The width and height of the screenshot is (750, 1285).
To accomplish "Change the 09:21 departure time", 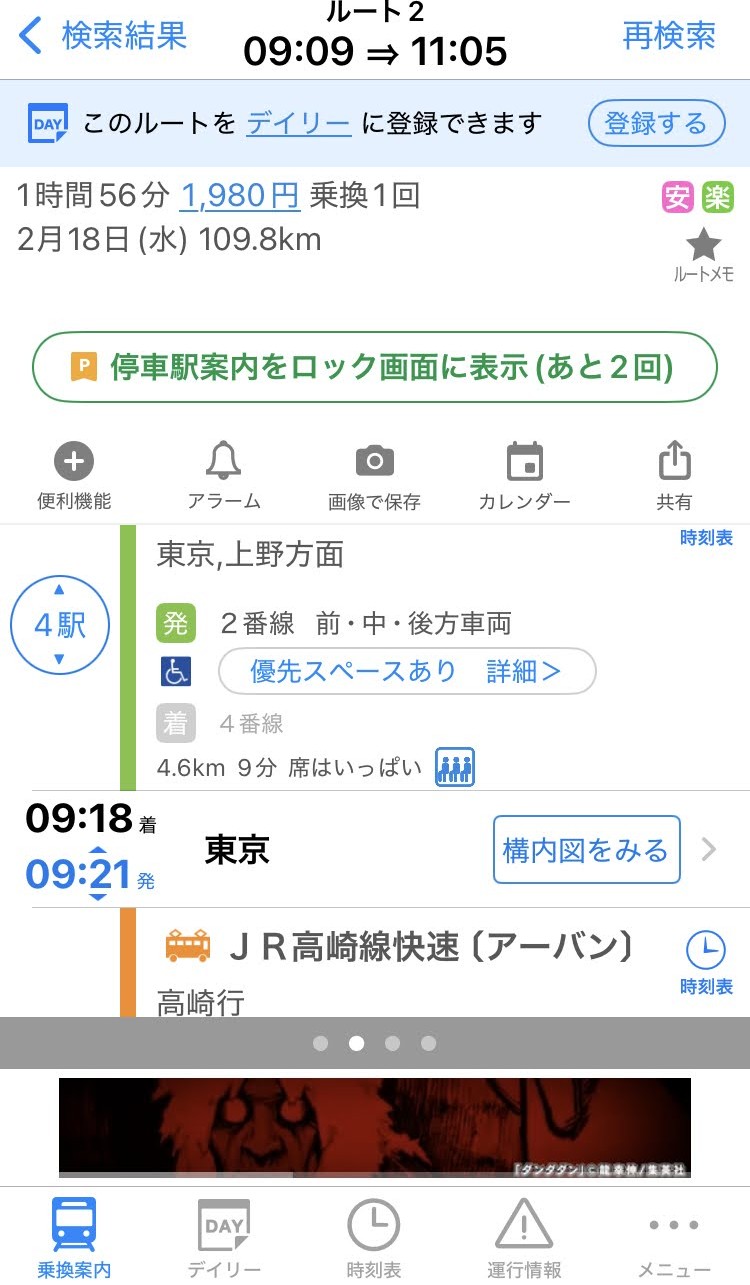I will (x=90, y=875).
